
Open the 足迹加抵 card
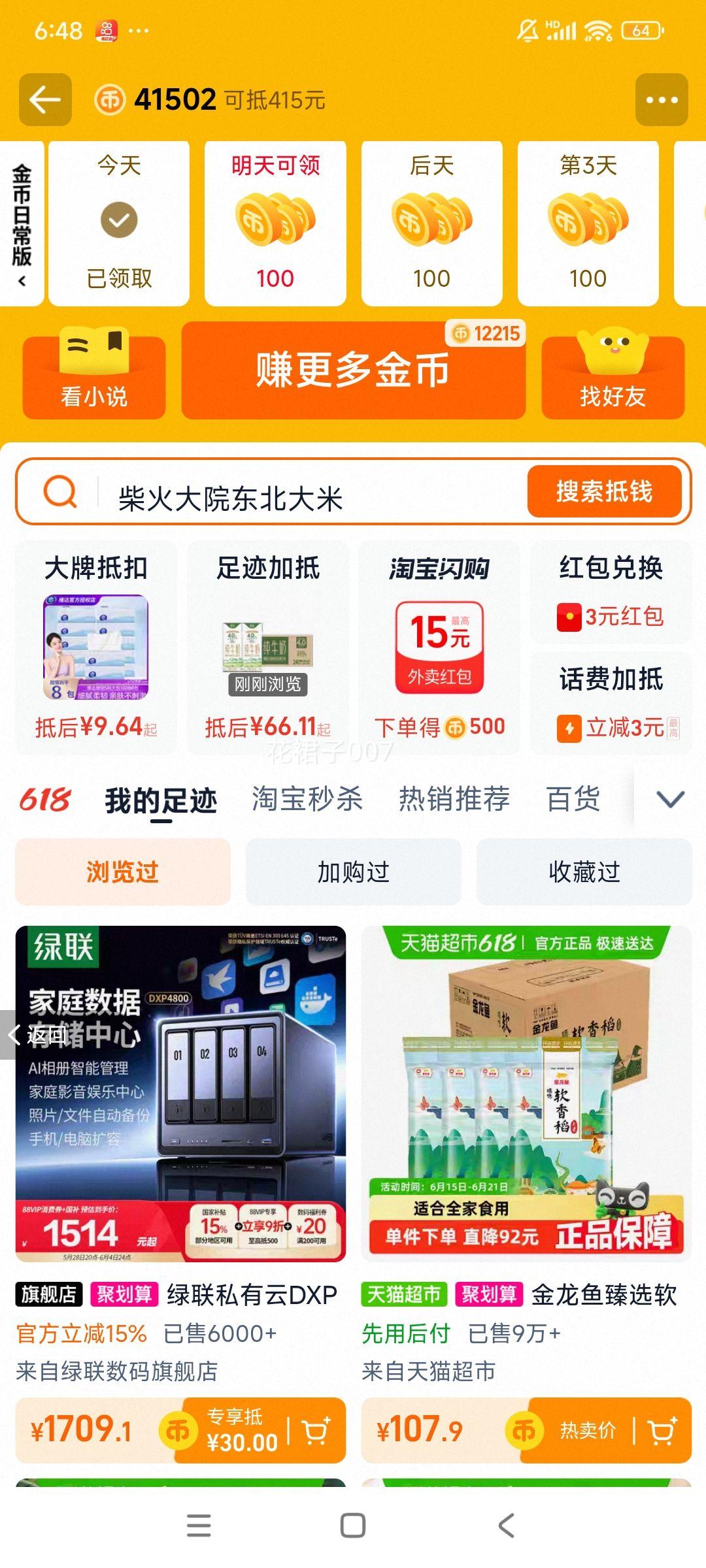click(268, 647)
